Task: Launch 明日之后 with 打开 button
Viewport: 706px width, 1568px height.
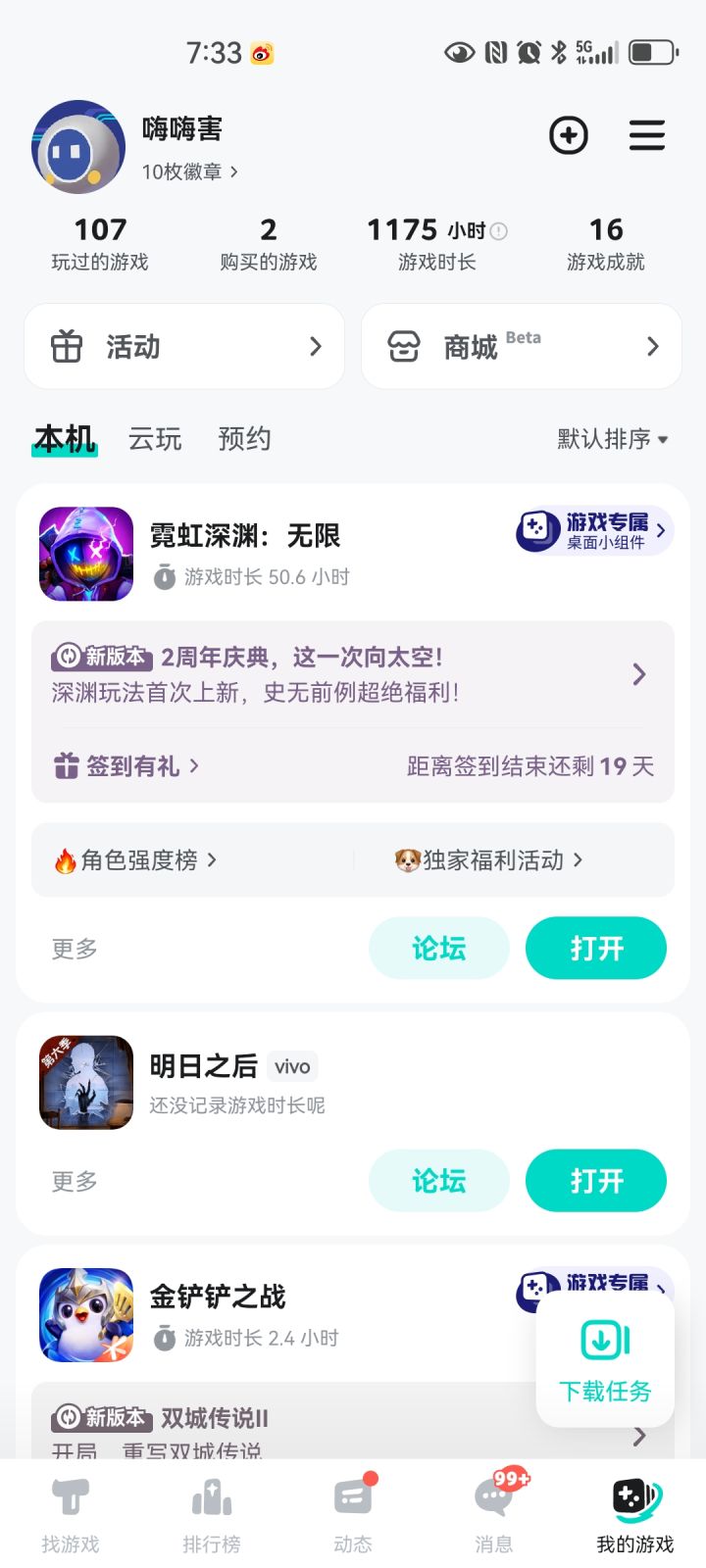Action: [595, 1180]
